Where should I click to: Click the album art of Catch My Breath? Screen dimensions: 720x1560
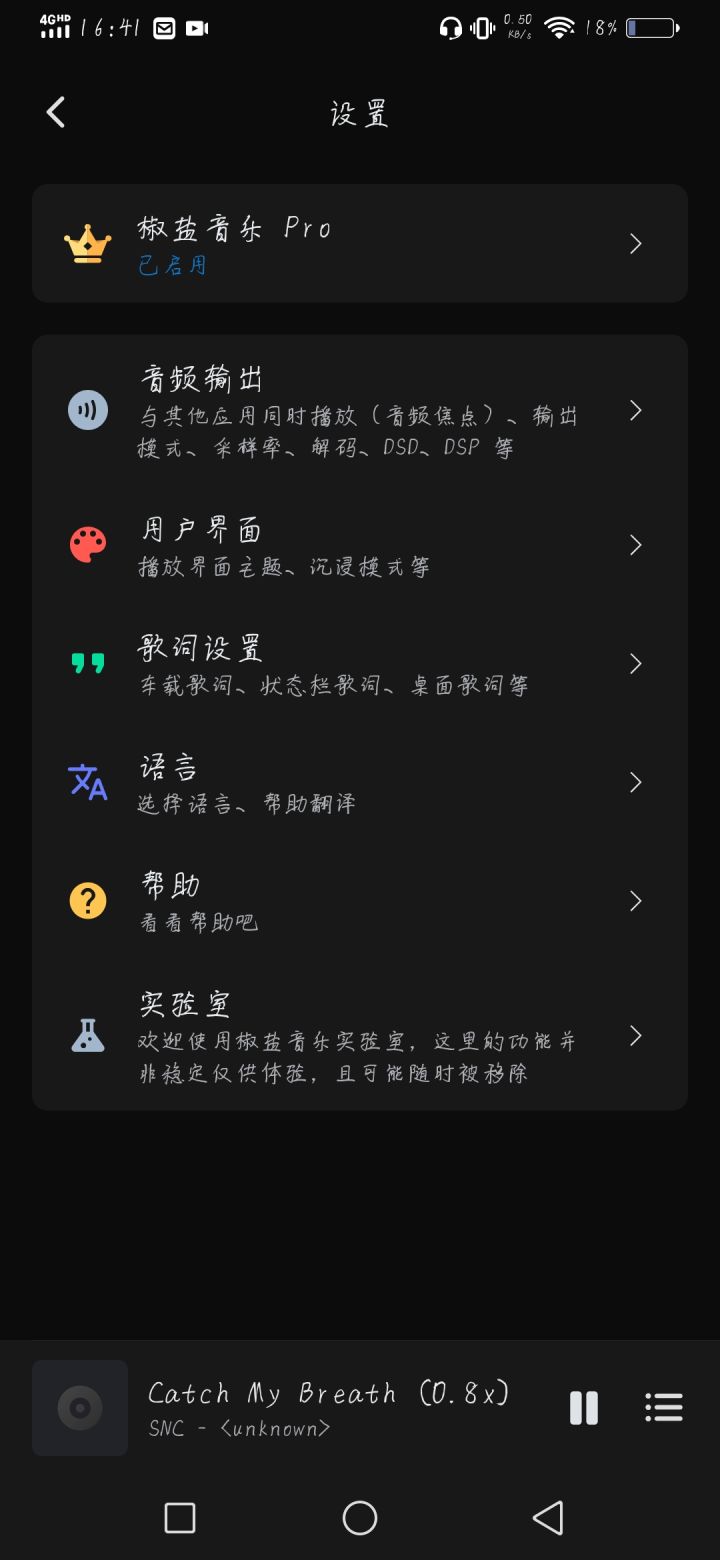pyautogui.click(x=80, y=1407)
